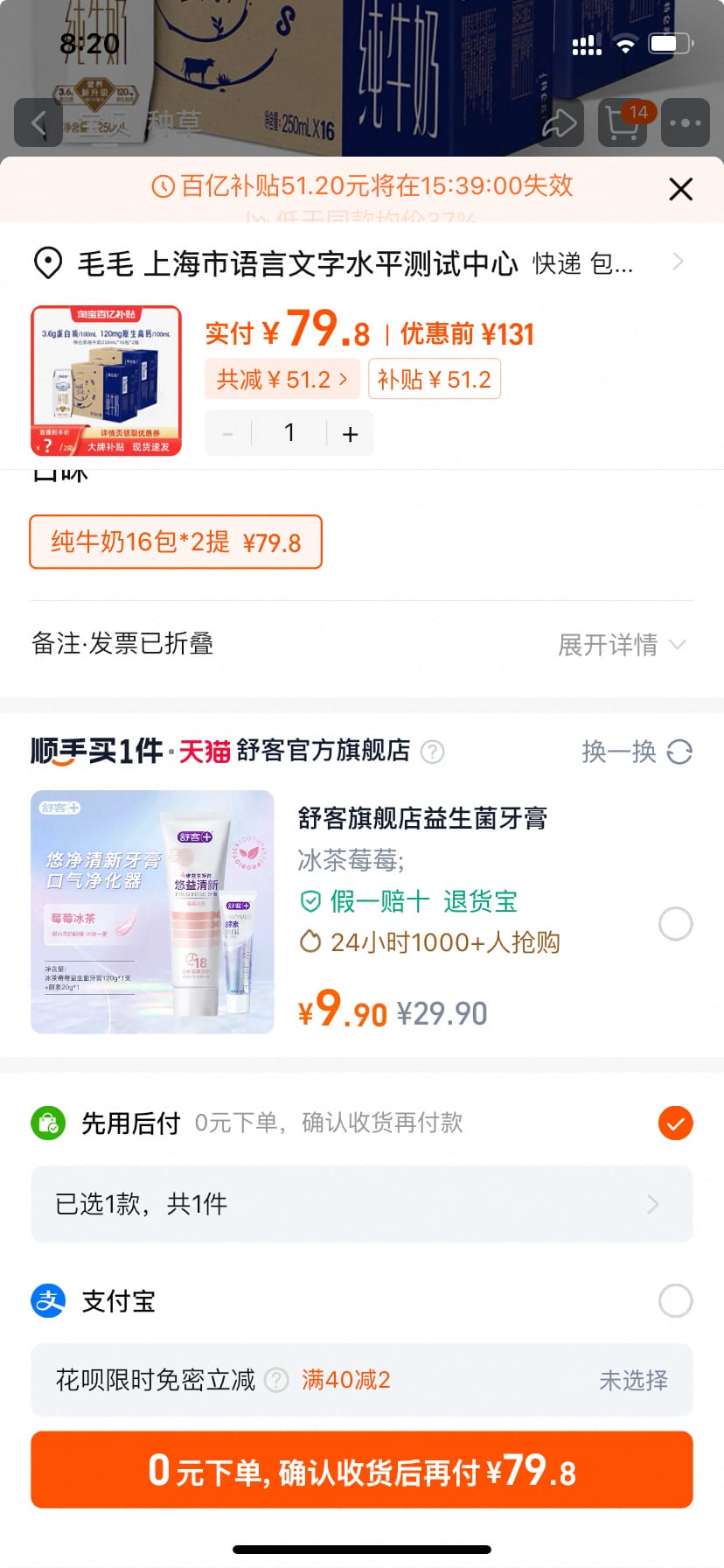Open 已选1款，共1件 details
This screenshot has width=724, height=1568.
pos(362,1204)
